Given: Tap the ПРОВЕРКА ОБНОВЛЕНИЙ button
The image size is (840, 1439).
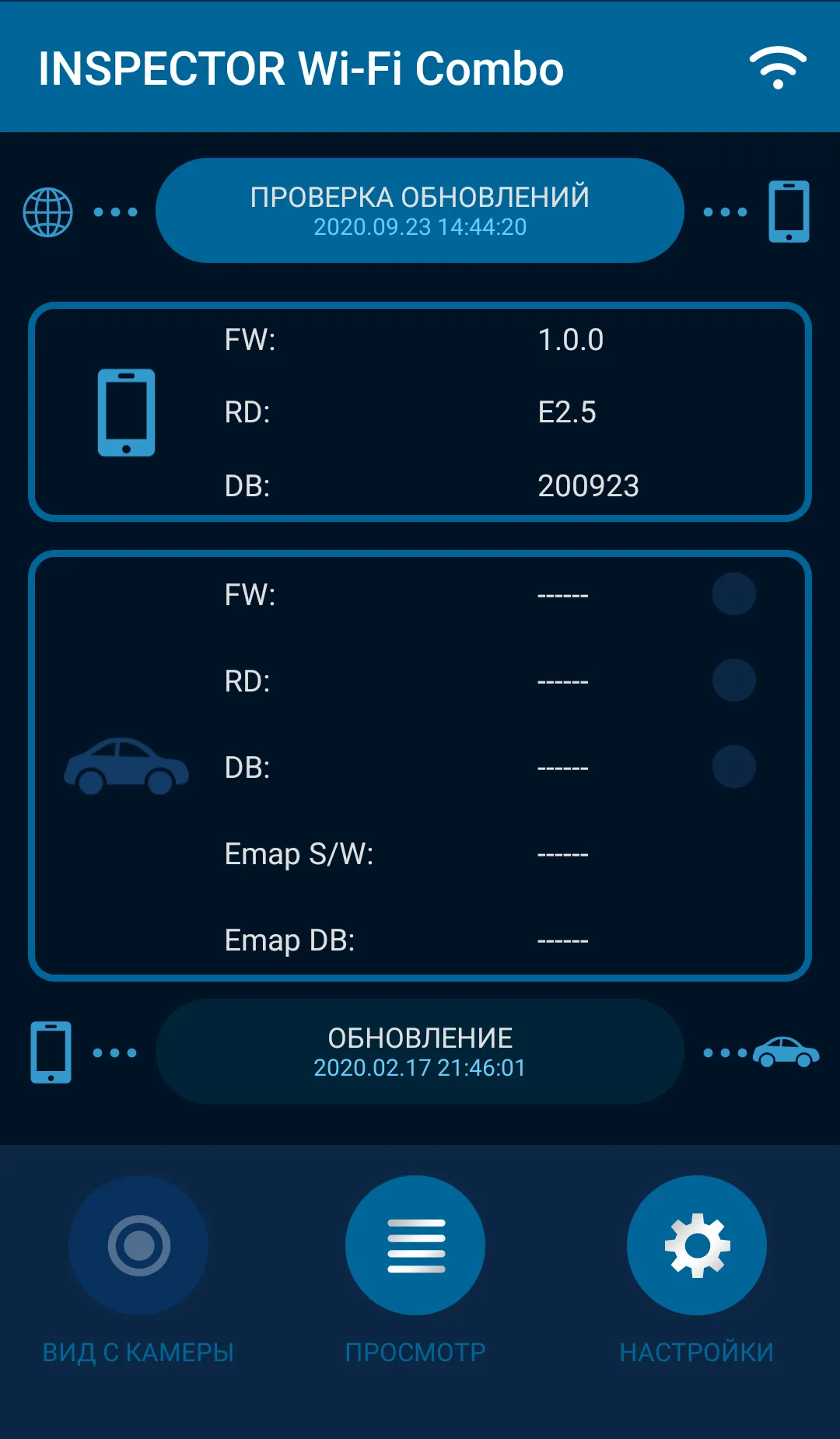Looking at the screenshot, I should pyautogui.click(x=420, y=210).
